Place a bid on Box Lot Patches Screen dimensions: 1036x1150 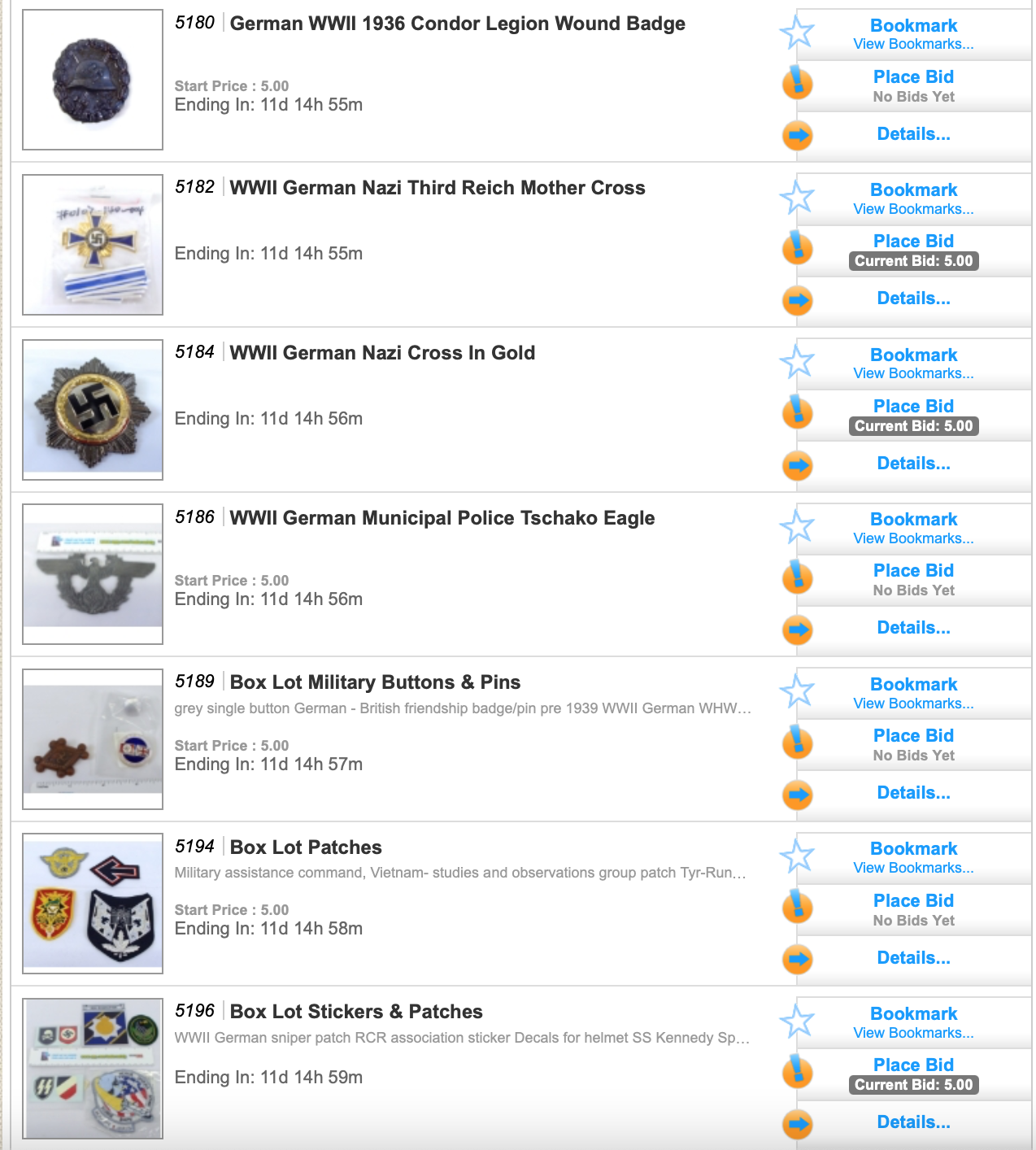click(913, 901)
